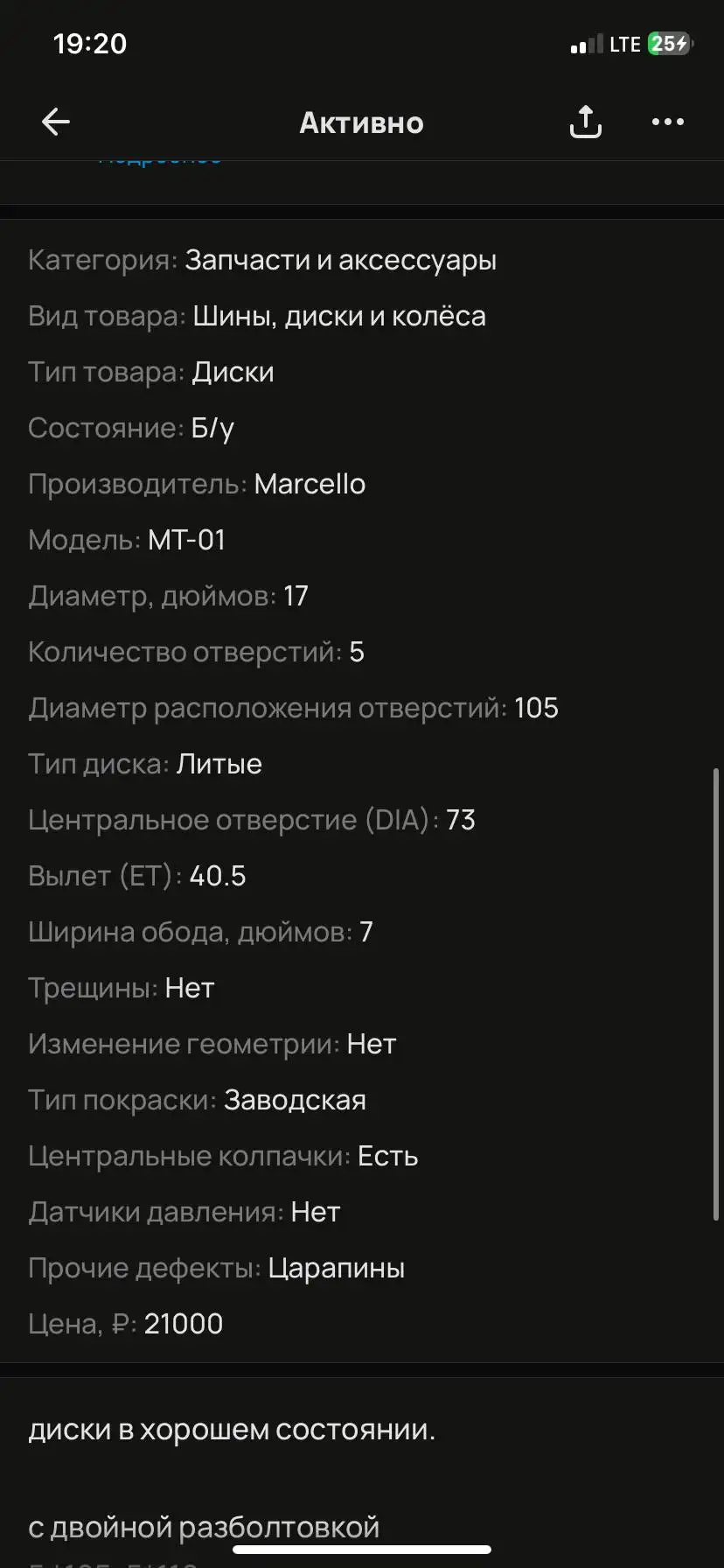Image resolution: width=724 pixels, height=1568 pixels.
Task: Open the three-dot overflow menu
Action: 667,122
